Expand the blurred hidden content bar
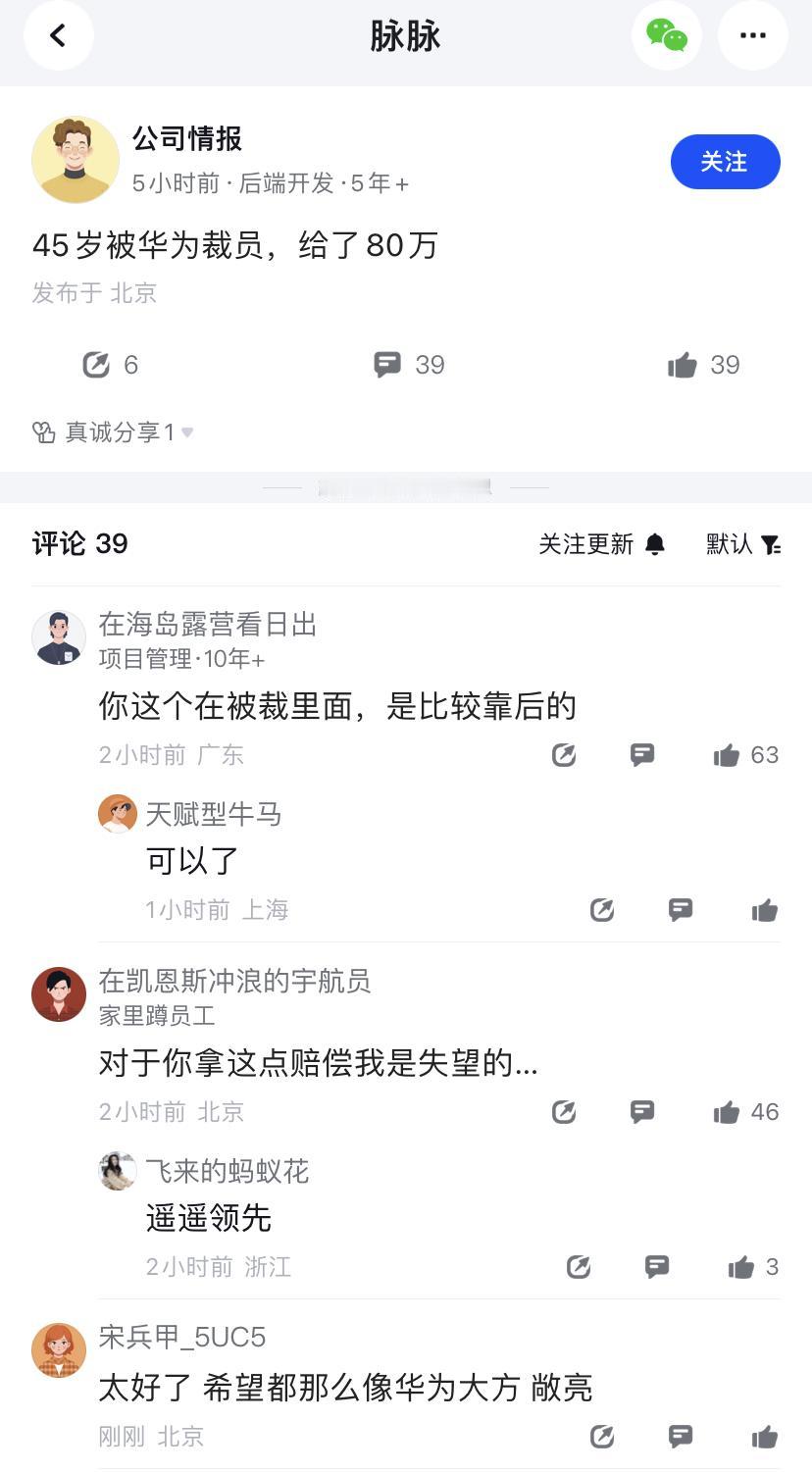The width and height of the screenshot is (812, 1472). [x=406, y=488]
